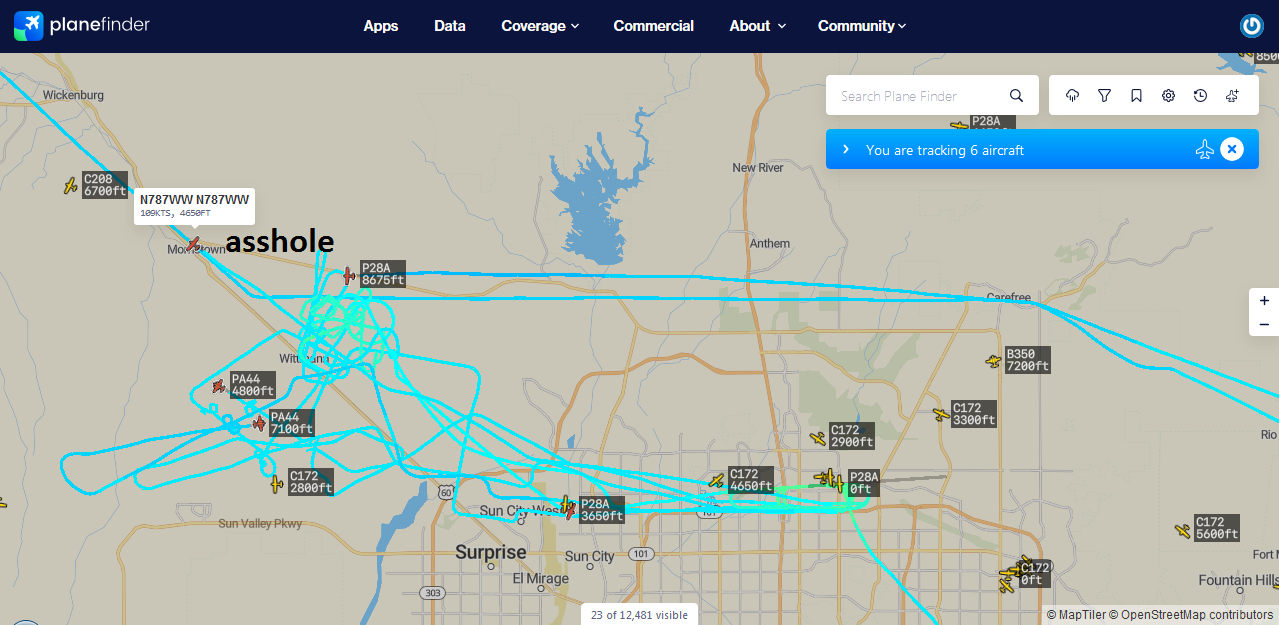Open the filter funnel options
The width and height of the screenshot is (1279, 625).
pyautogui.click(x=1105, y=96)
